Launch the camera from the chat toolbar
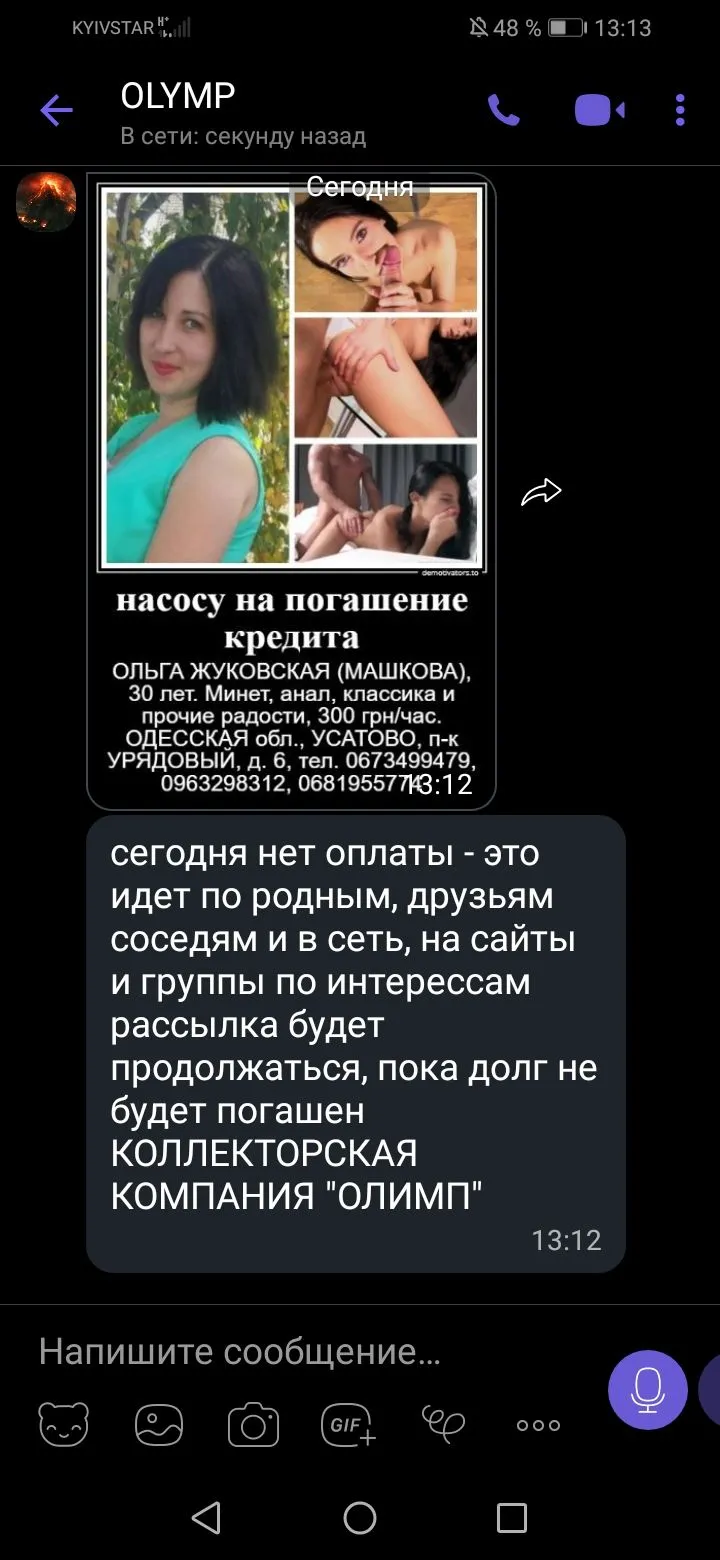 coord(253,1424)
